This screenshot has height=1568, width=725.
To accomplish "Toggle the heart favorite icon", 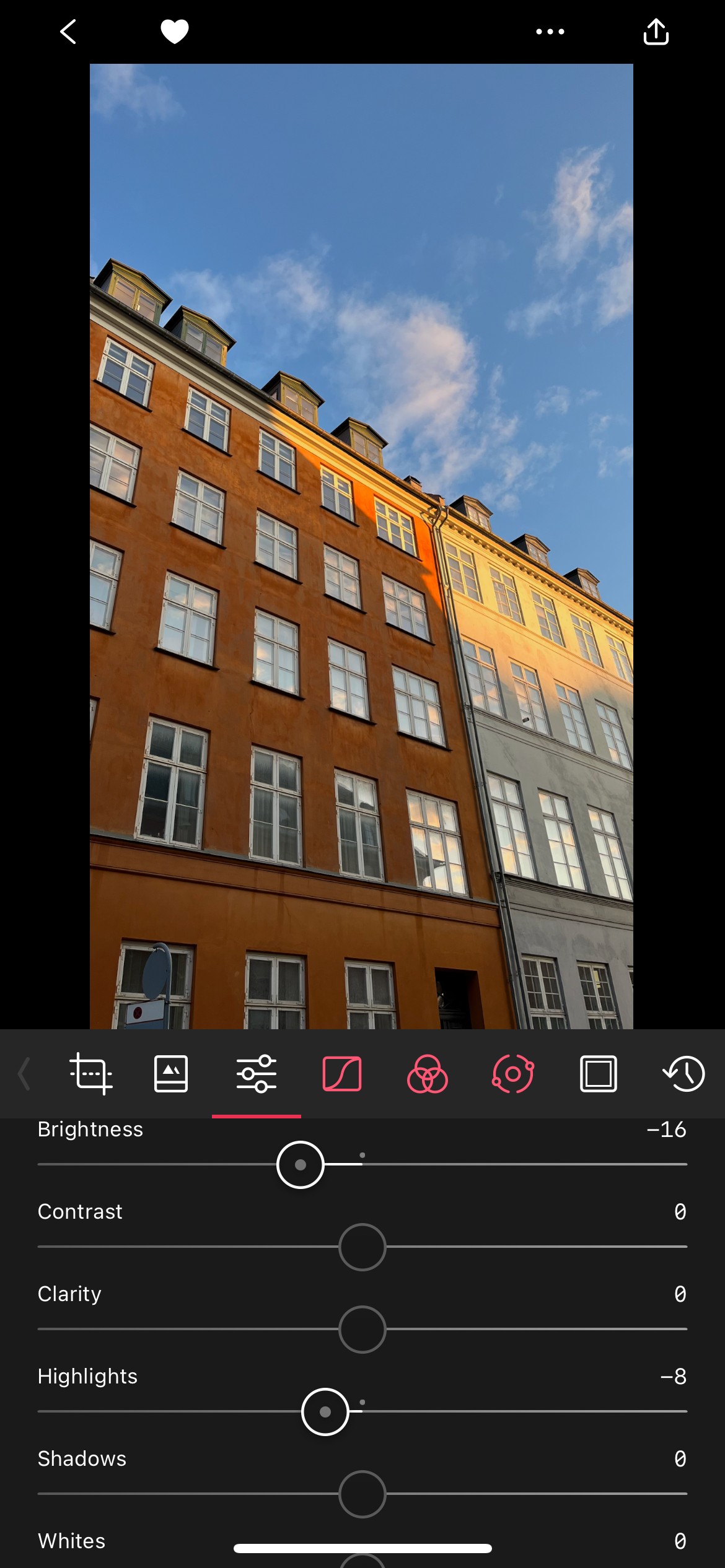I will click(175, 32).
